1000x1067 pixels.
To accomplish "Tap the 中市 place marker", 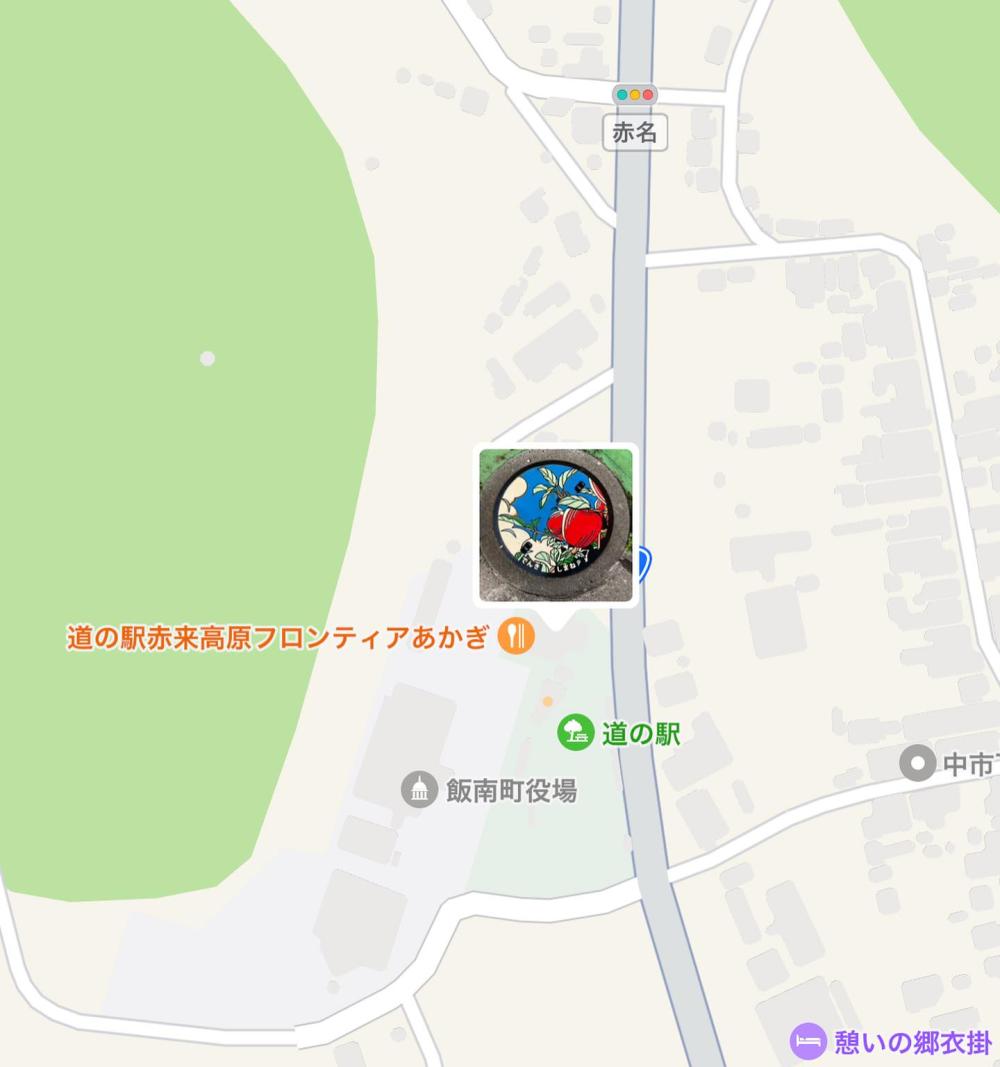I will click(x=917, y=765).
